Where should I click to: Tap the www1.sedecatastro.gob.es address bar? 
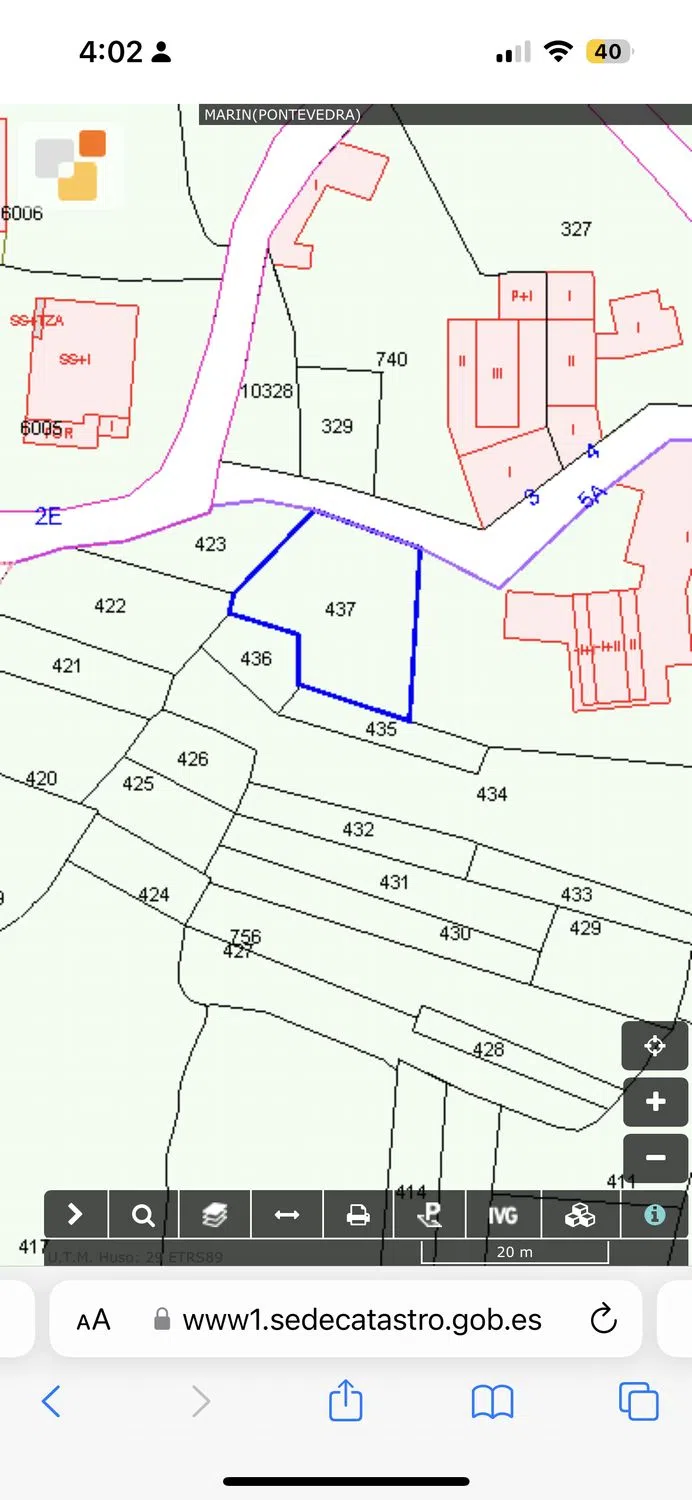coord(360,1320)
